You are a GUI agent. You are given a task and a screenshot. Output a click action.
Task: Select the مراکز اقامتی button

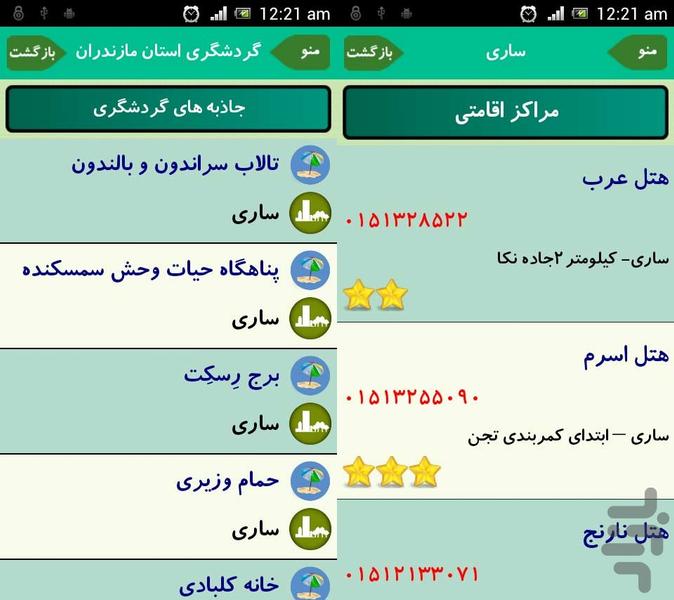tap(505, 112)
